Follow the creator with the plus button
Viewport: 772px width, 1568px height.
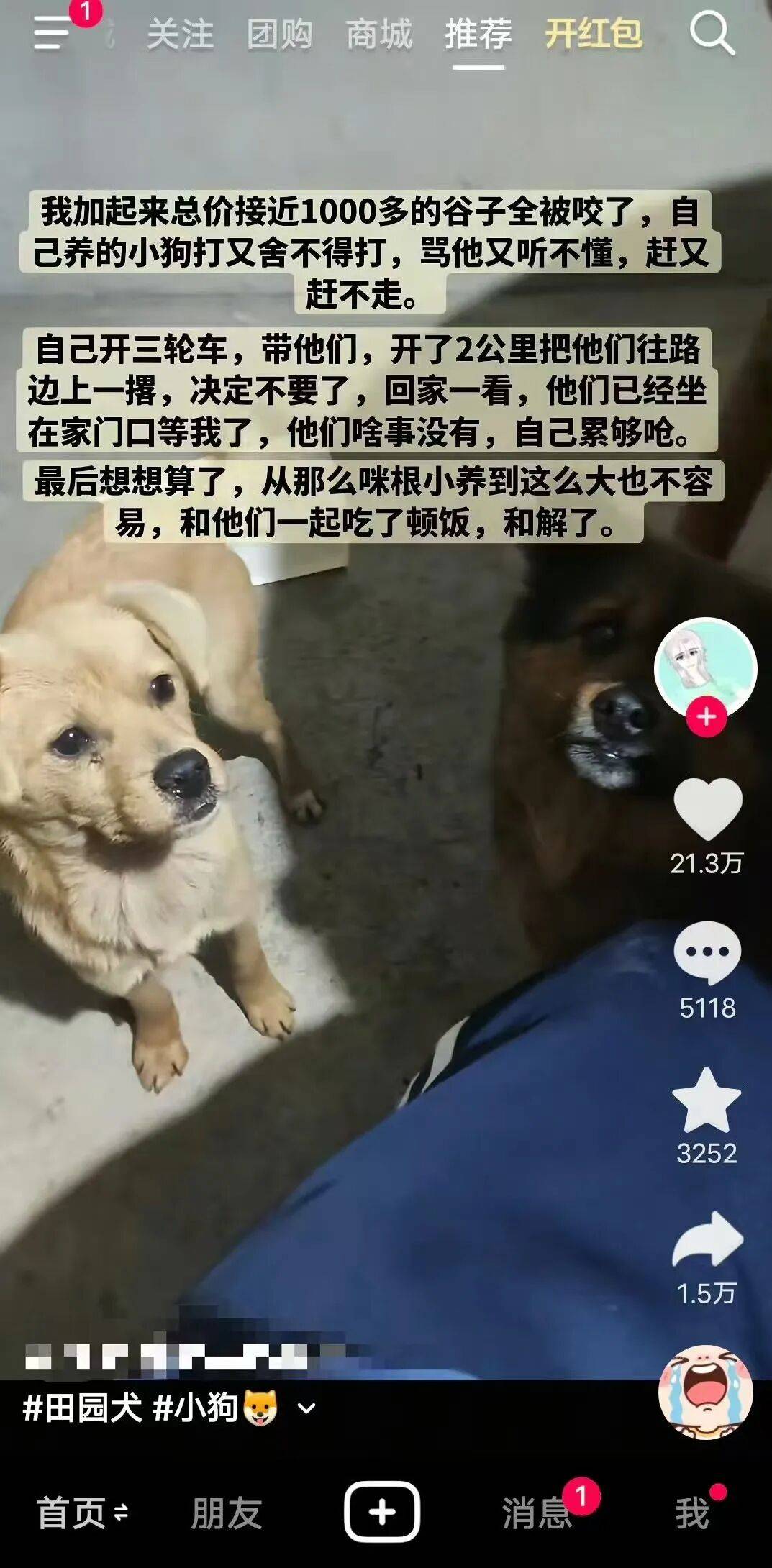coord(706,717)
